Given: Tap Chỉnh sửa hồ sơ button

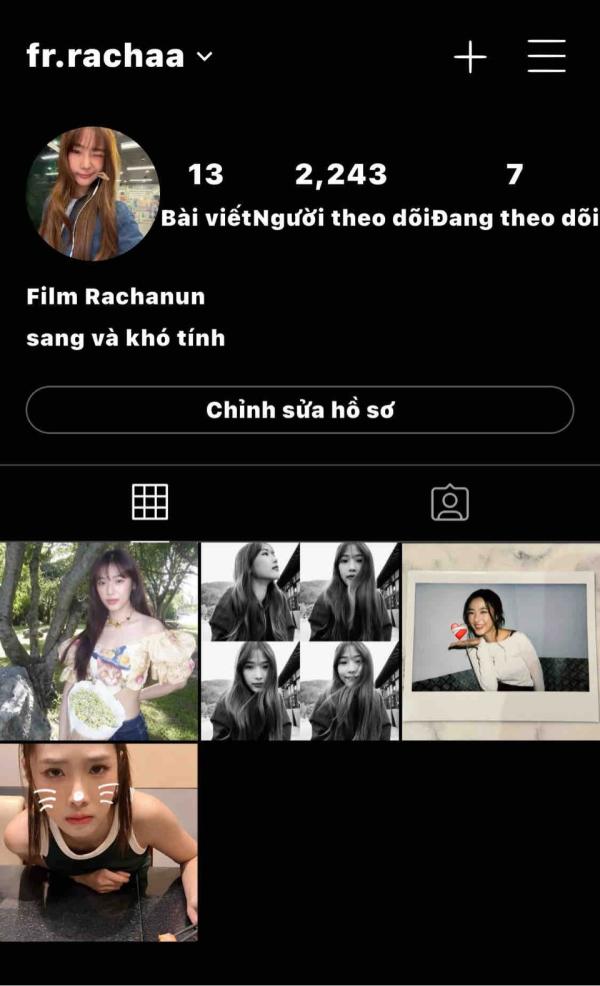Looking at the screenshot, I should 300,410.
